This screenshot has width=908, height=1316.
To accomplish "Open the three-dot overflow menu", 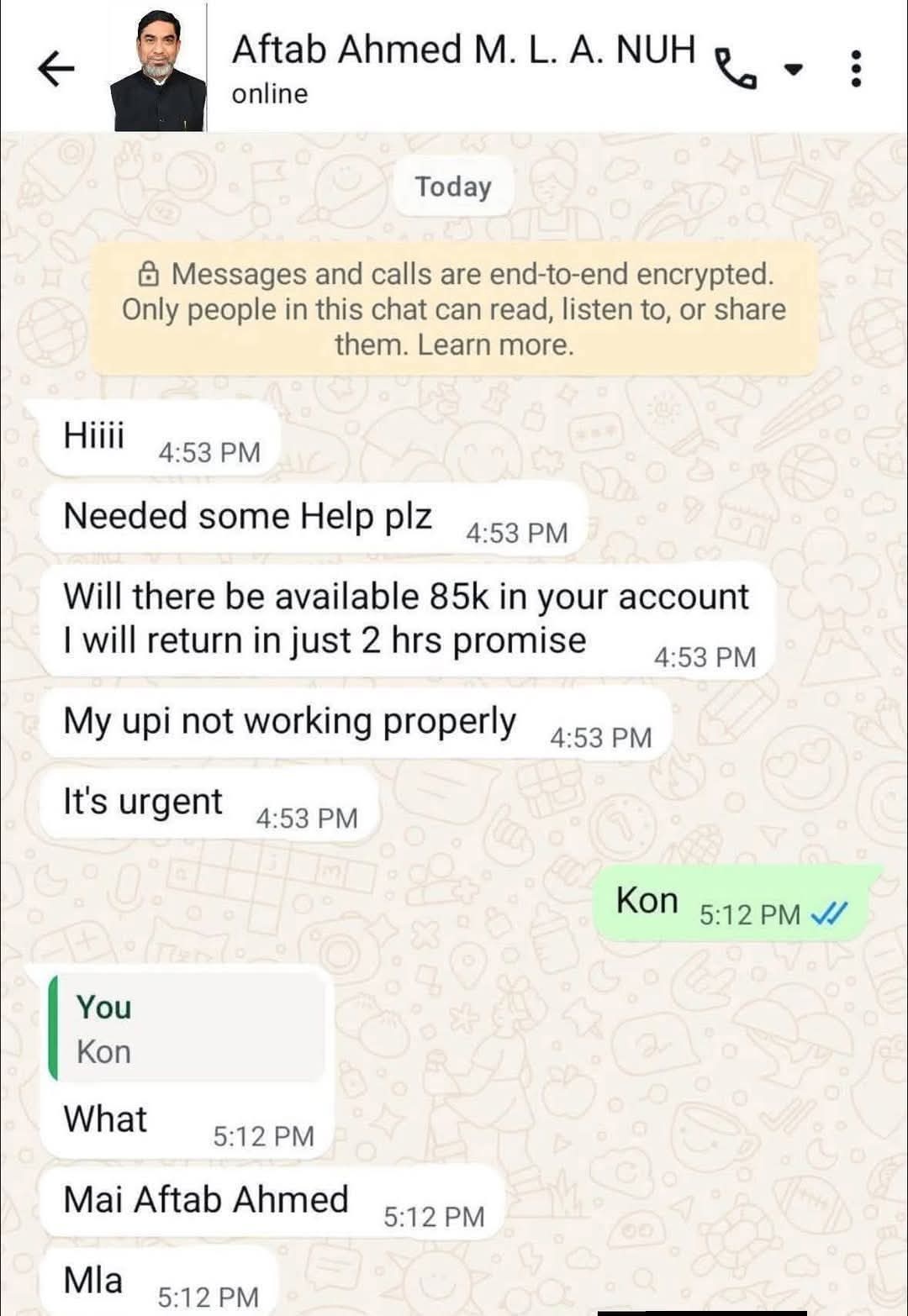I will click(856, 69).
